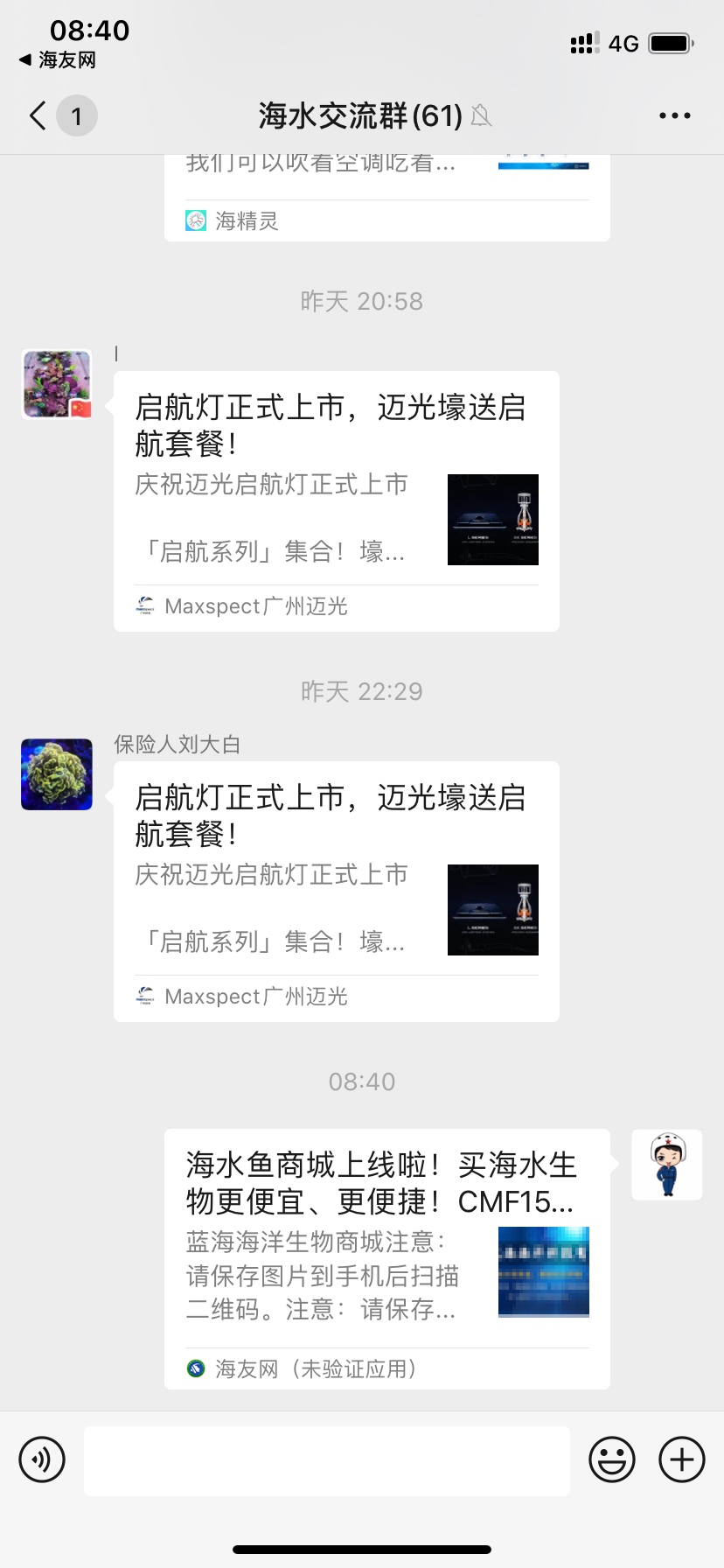The image size is (724, 1568).
Task: Open the 海水鱼商城上线啦 shared card
Action: click(386, 1257)
